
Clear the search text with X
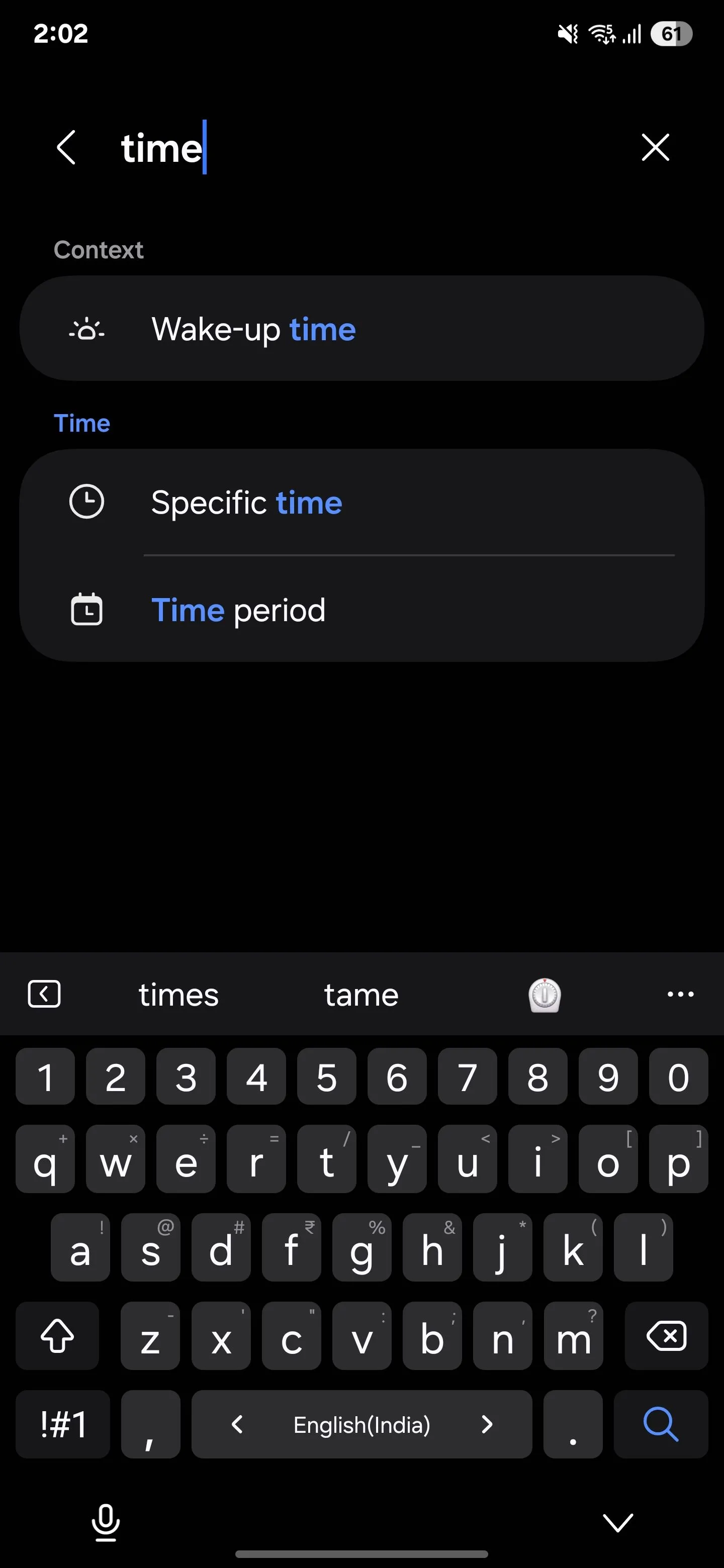coord(655,147)
